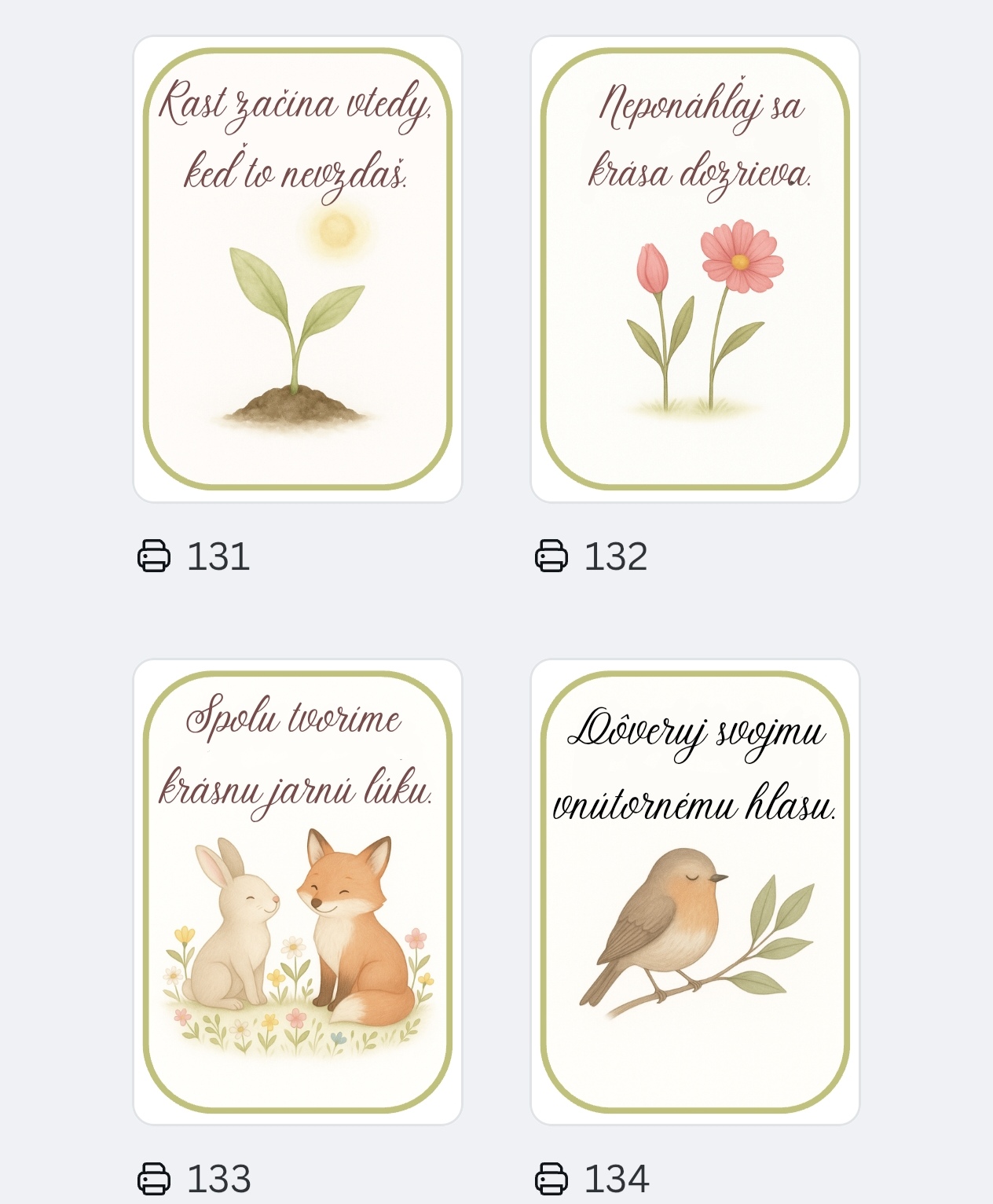Open the card 'Rast začína vtedy' with the sprout
This screenshot has width=993, height=1204.
[298, 269]
